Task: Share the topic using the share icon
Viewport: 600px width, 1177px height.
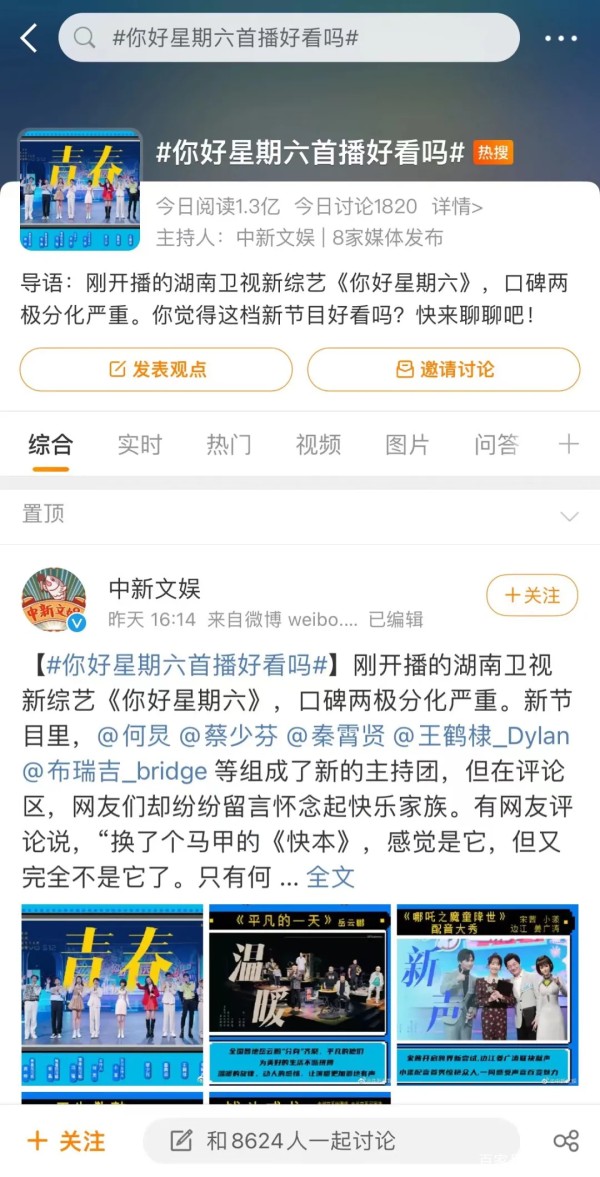Action: (565, 1141)
